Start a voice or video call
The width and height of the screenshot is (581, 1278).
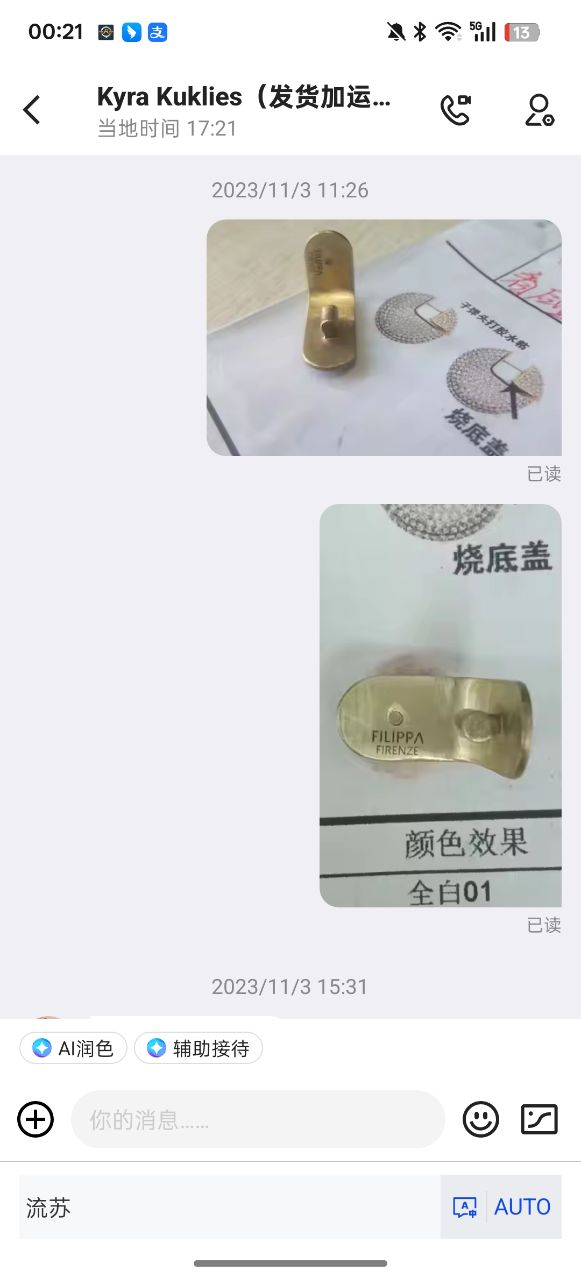[x=455, y=110]
